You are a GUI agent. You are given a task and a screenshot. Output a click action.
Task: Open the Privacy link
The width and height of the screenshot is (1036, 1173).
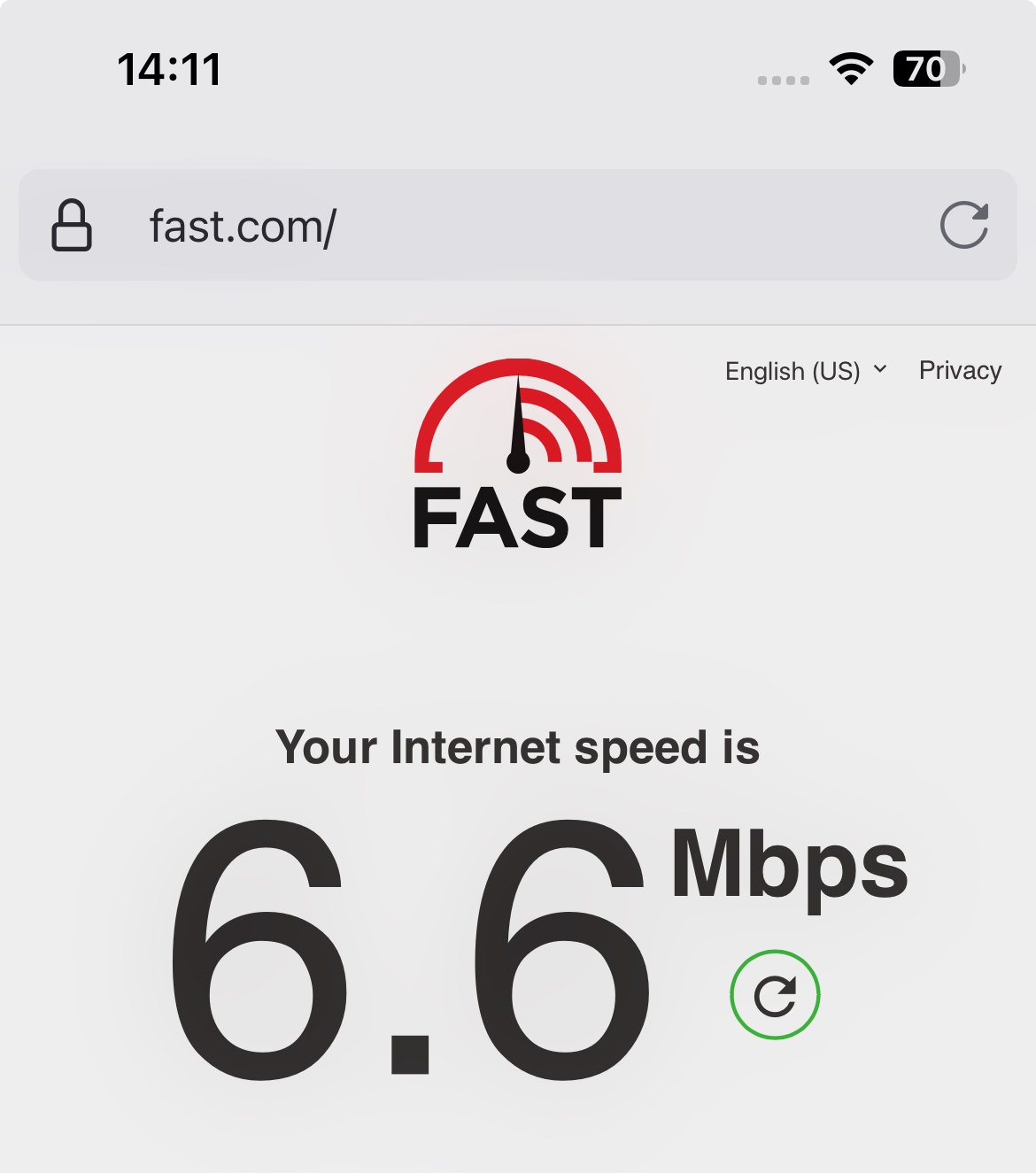960,370
